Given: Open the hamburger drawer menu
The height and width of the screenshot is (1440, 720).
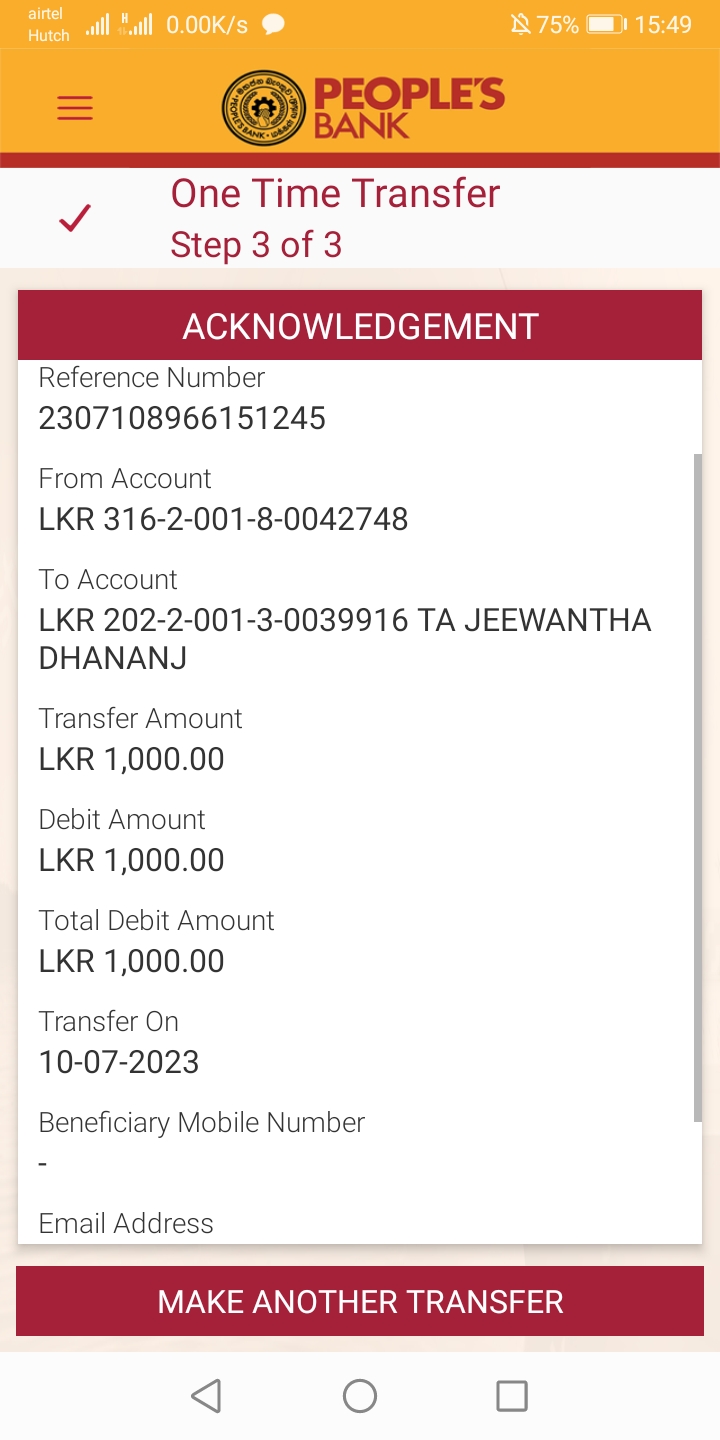Looking at the screenshot, I should point(75,108).
